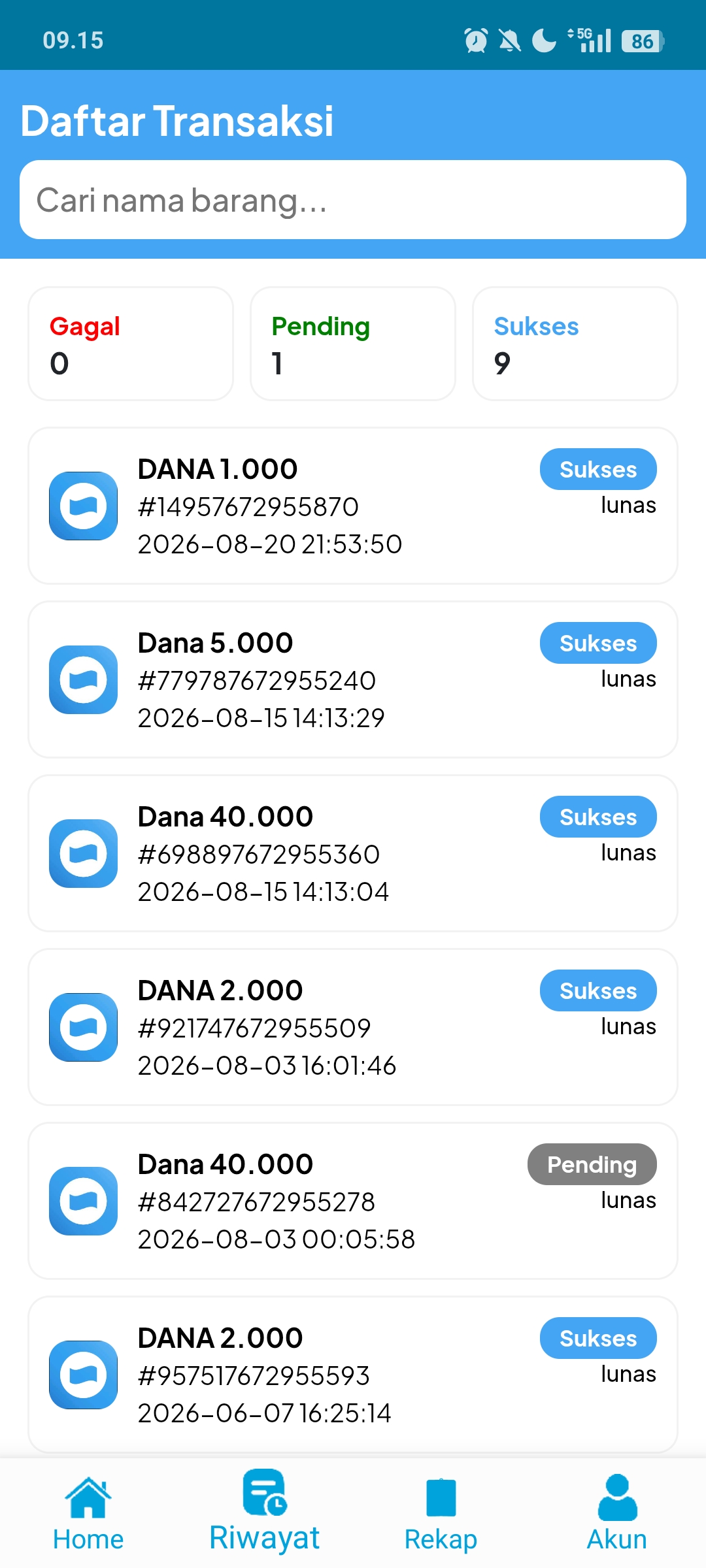Open the Pending Dana 40.000 transaction

pyautogui.click(x=353, y=1201)
